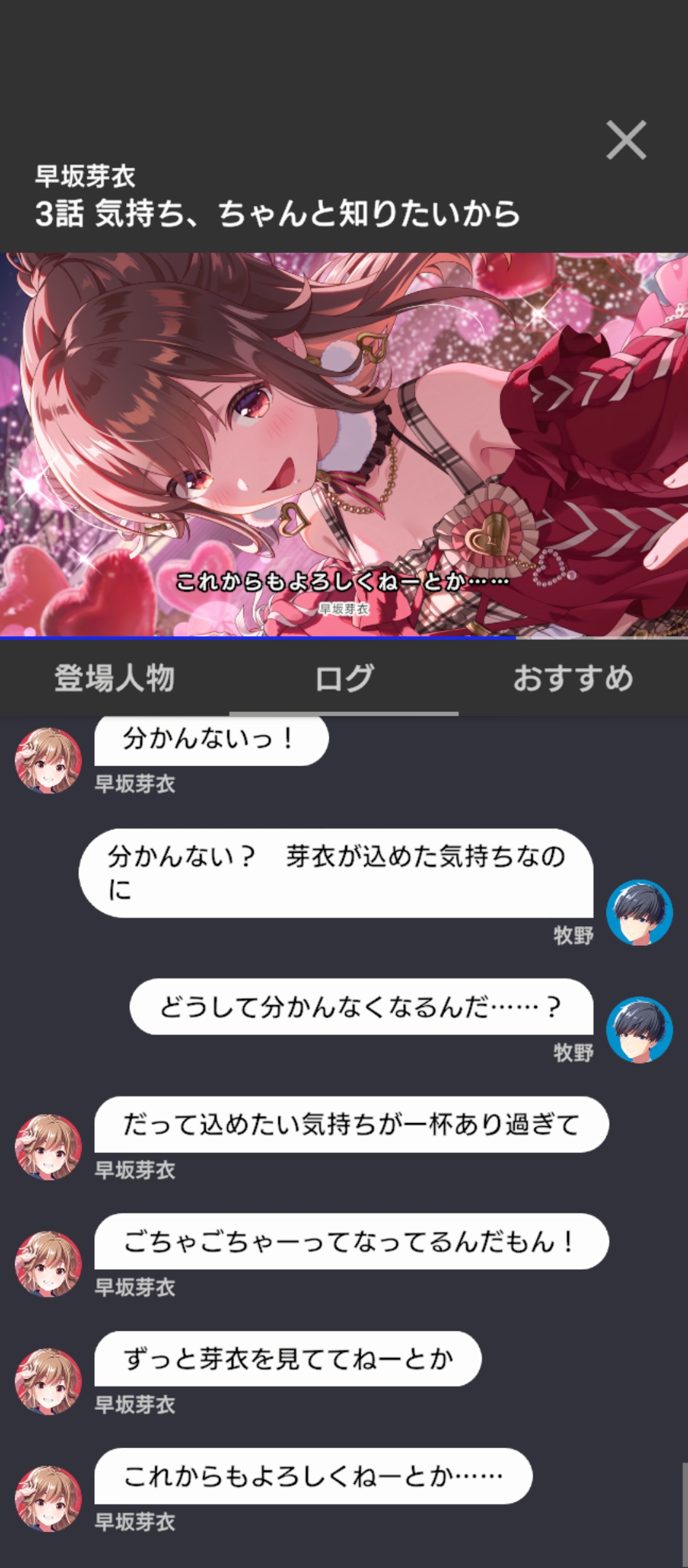Open the おすすめ tab

click(573, 678)
